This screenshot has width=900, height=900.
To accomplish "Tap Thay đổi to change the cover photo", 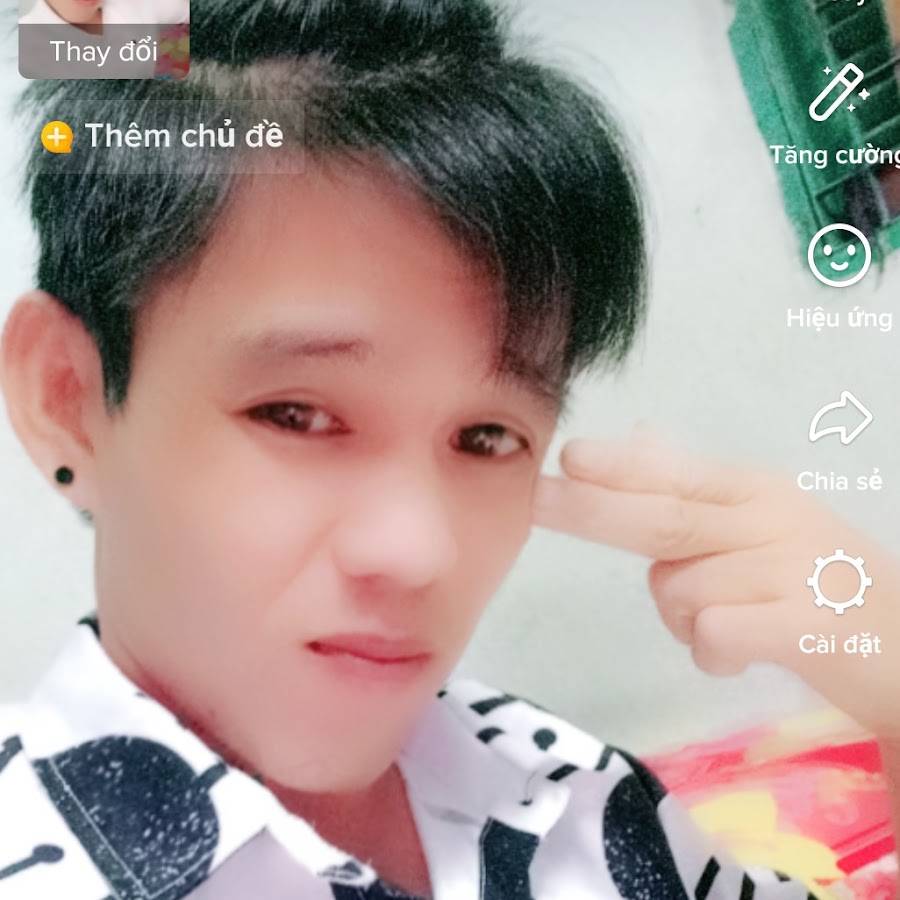I will (104, 50).
